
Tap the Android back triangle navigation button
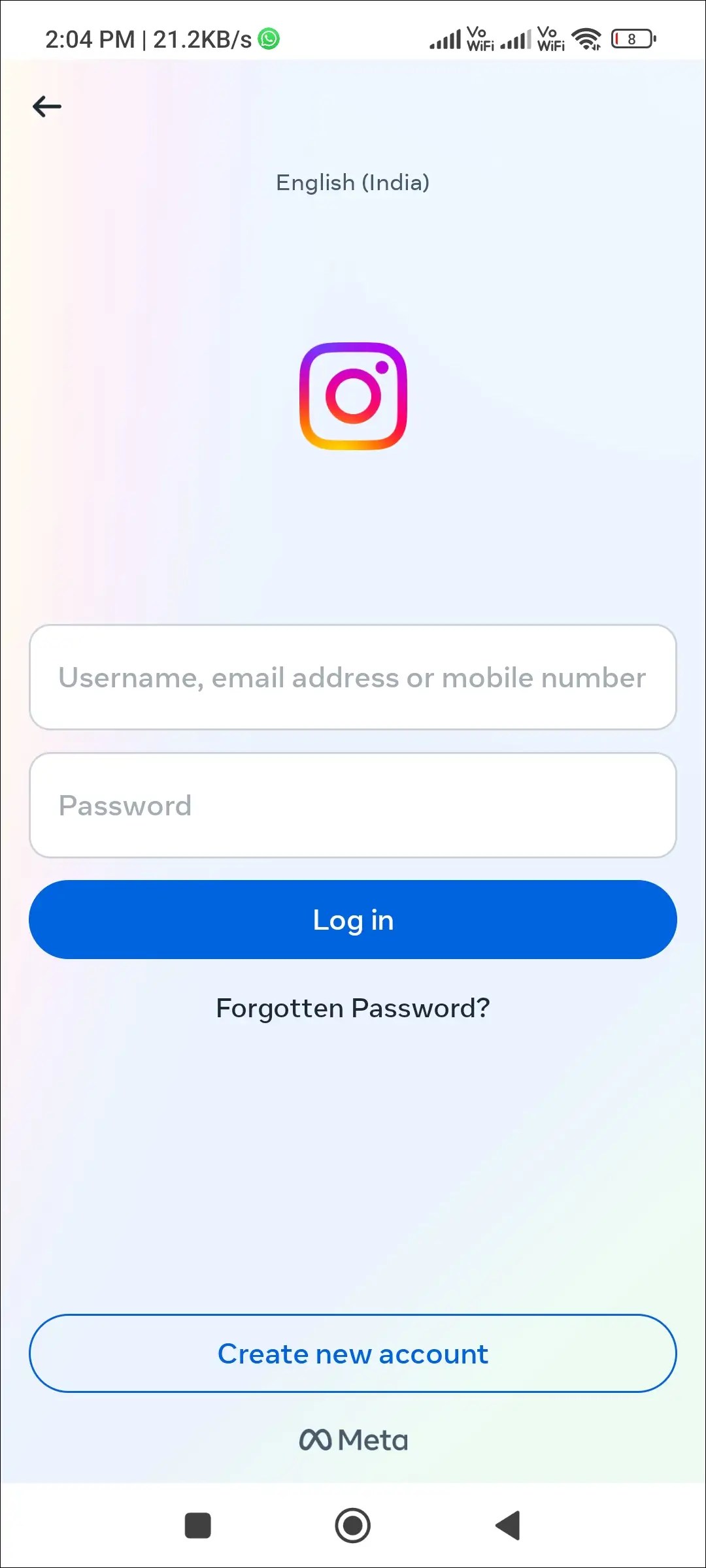point(507,1526)
